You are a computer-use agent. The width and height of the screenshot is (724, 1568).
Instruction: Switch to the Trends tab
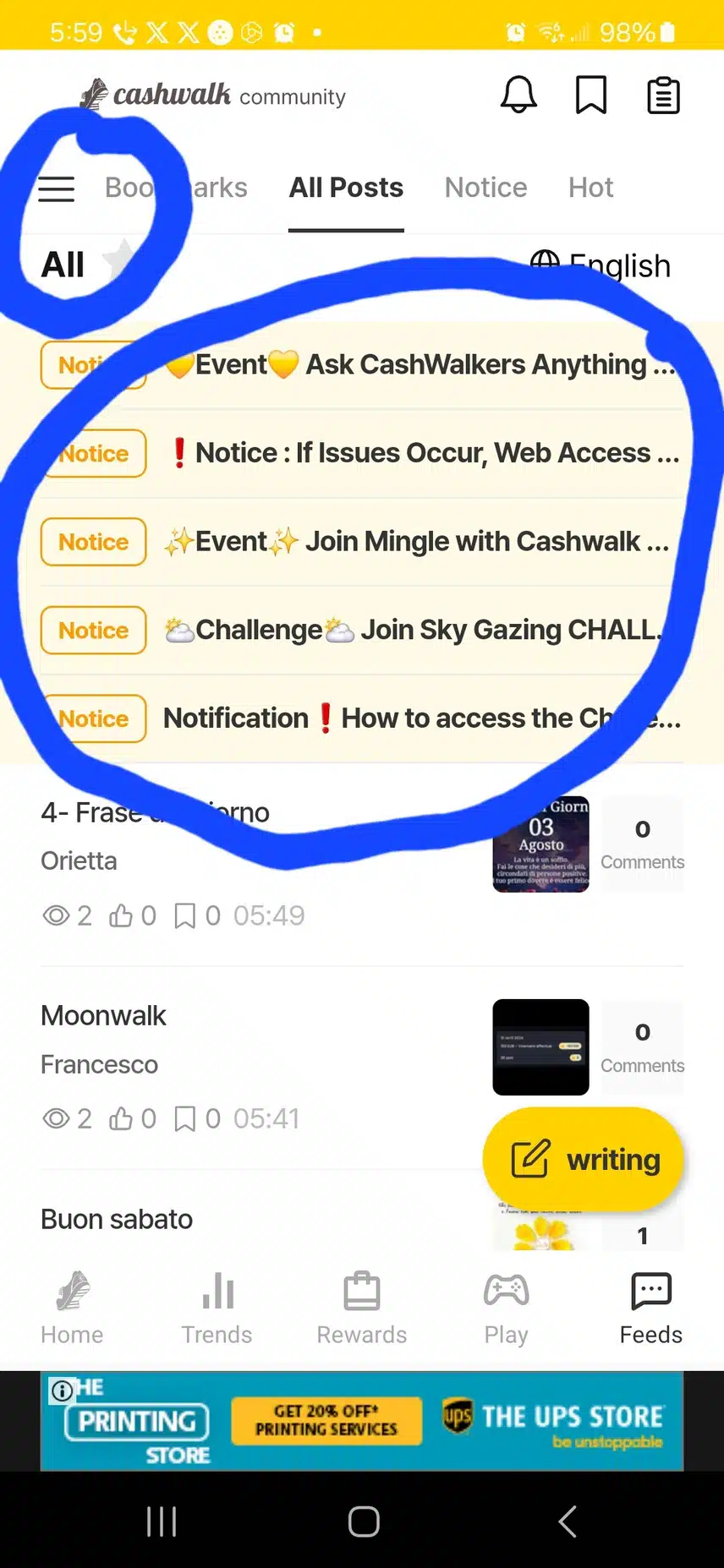[x=217, y=1308]
